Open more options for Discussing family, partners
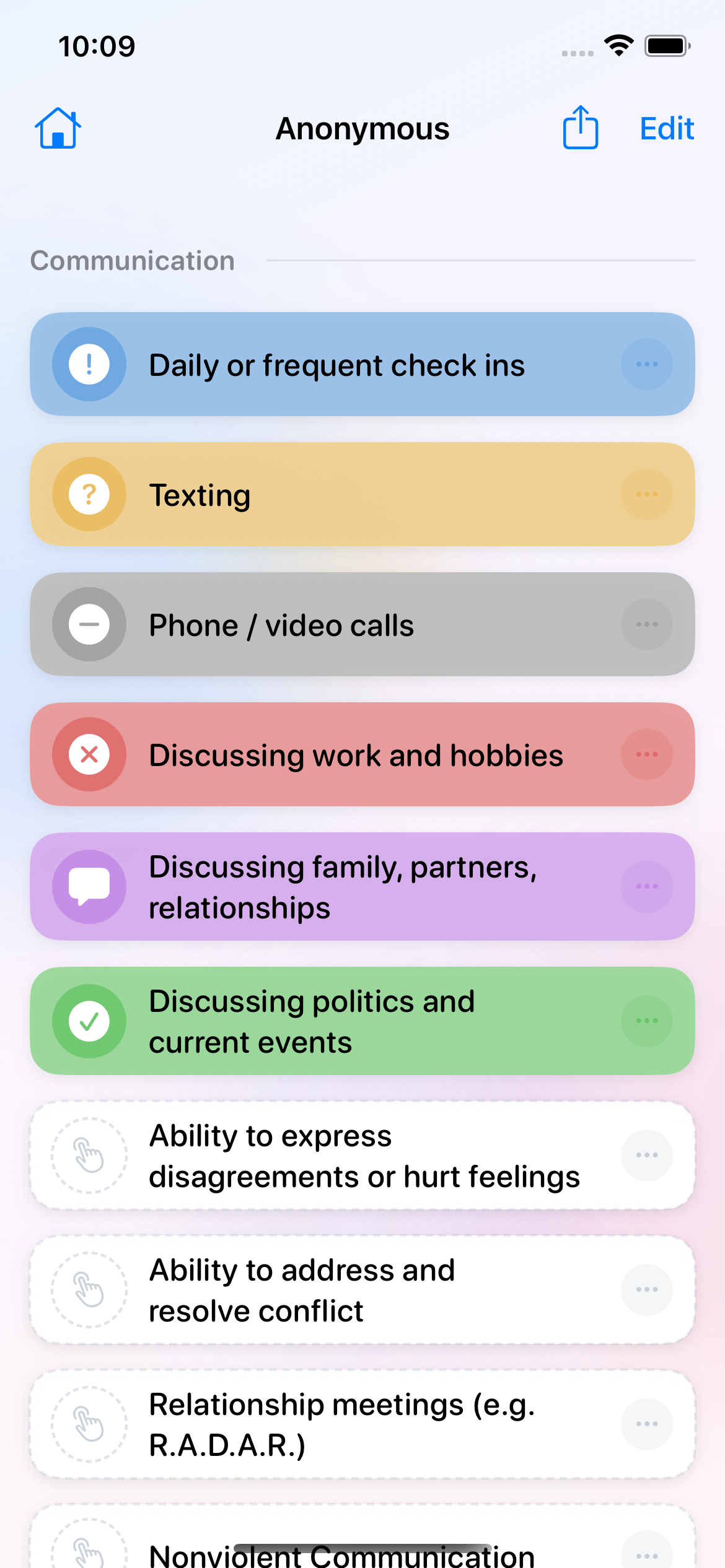 647,887
